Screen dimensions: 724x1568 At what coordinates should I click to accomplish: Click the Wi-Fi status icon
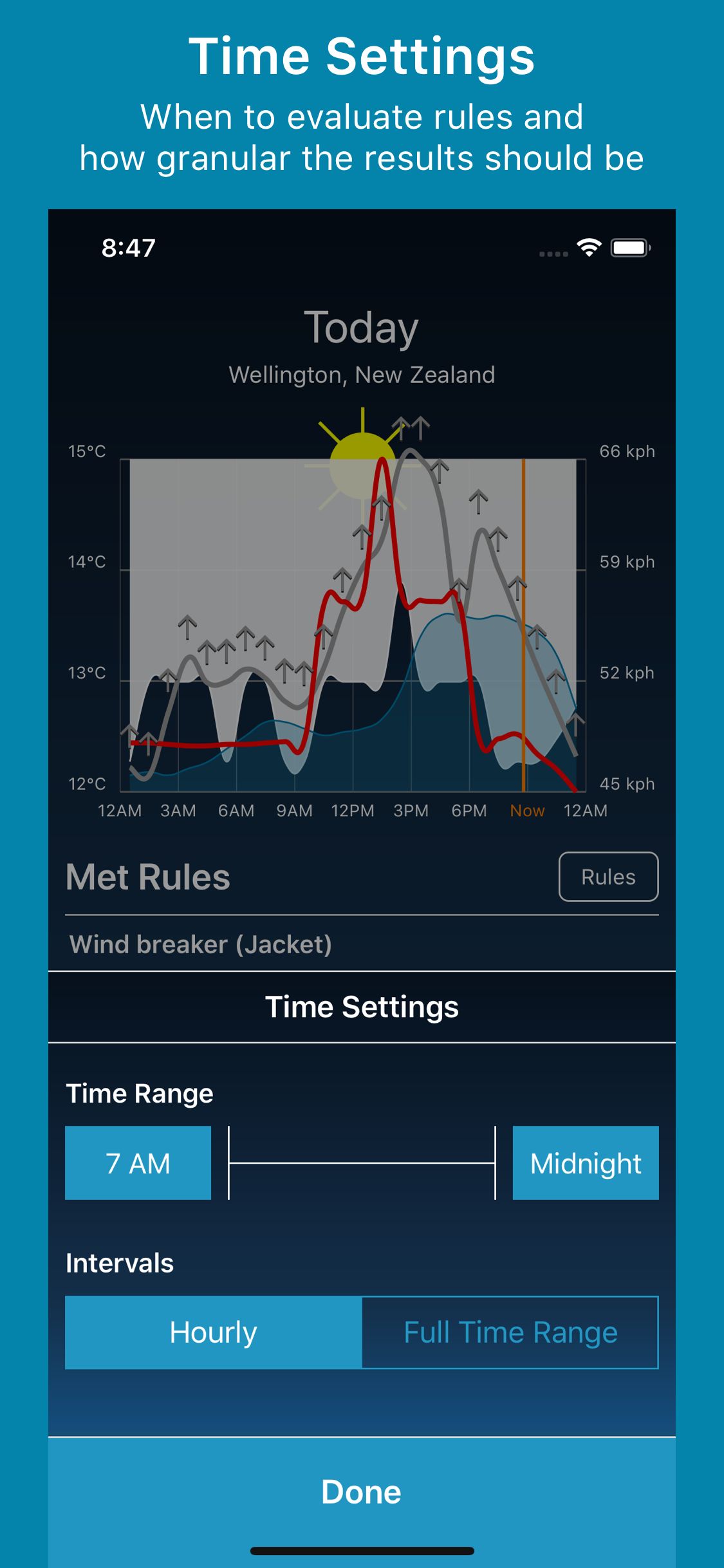tap(589, 247)
